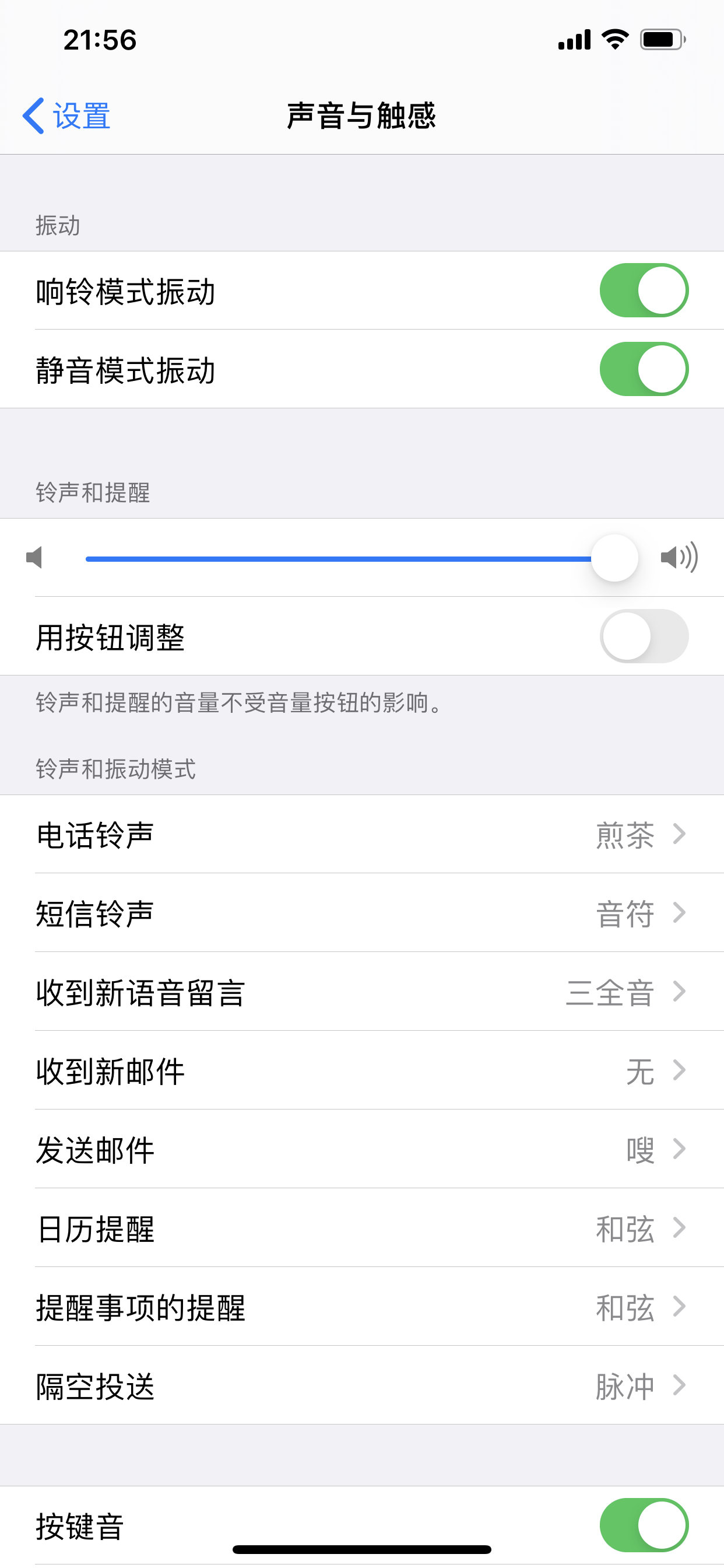
Task: Open 隔空投送 sound settings
Action: [x=361, y=1386]
